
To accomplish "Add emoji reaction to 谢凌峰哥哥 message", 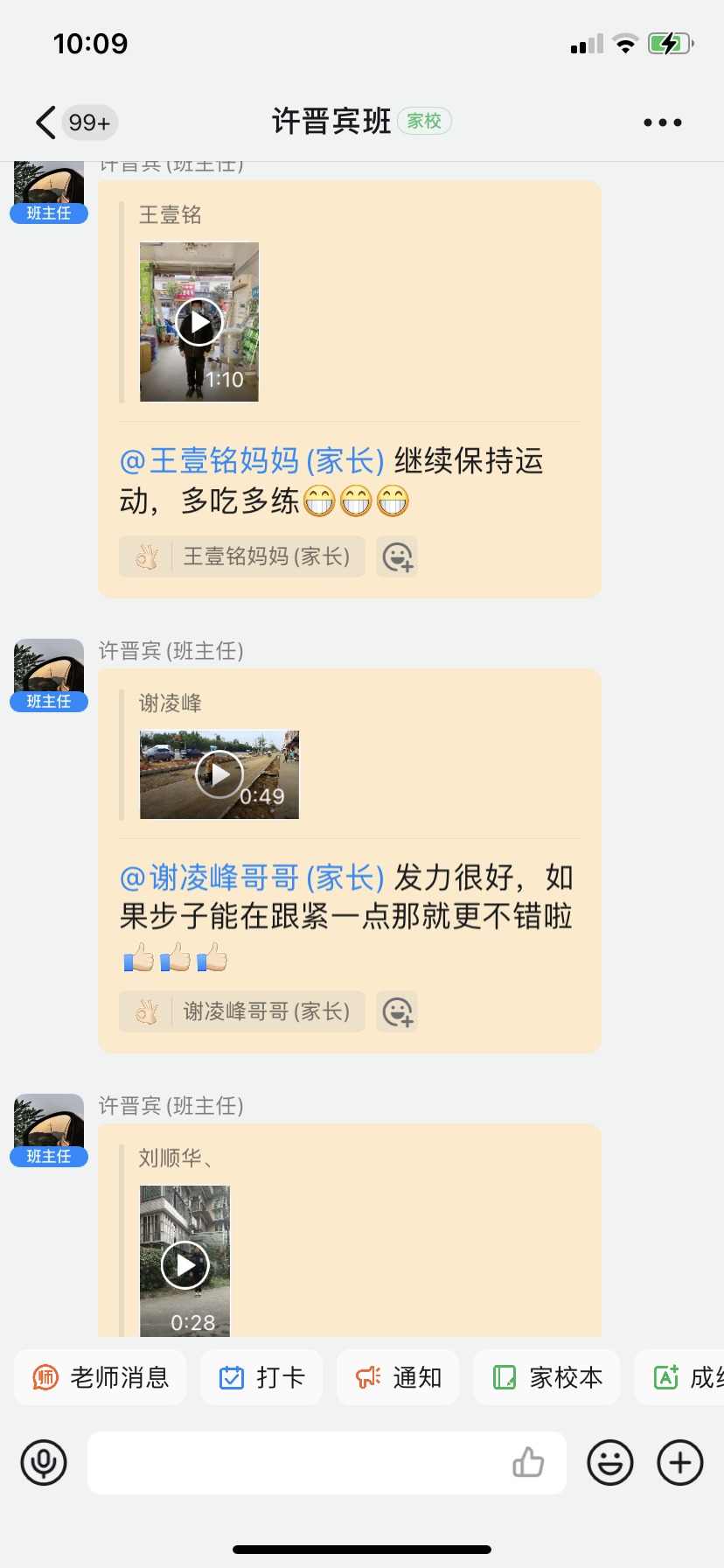I will (397, 1011).
